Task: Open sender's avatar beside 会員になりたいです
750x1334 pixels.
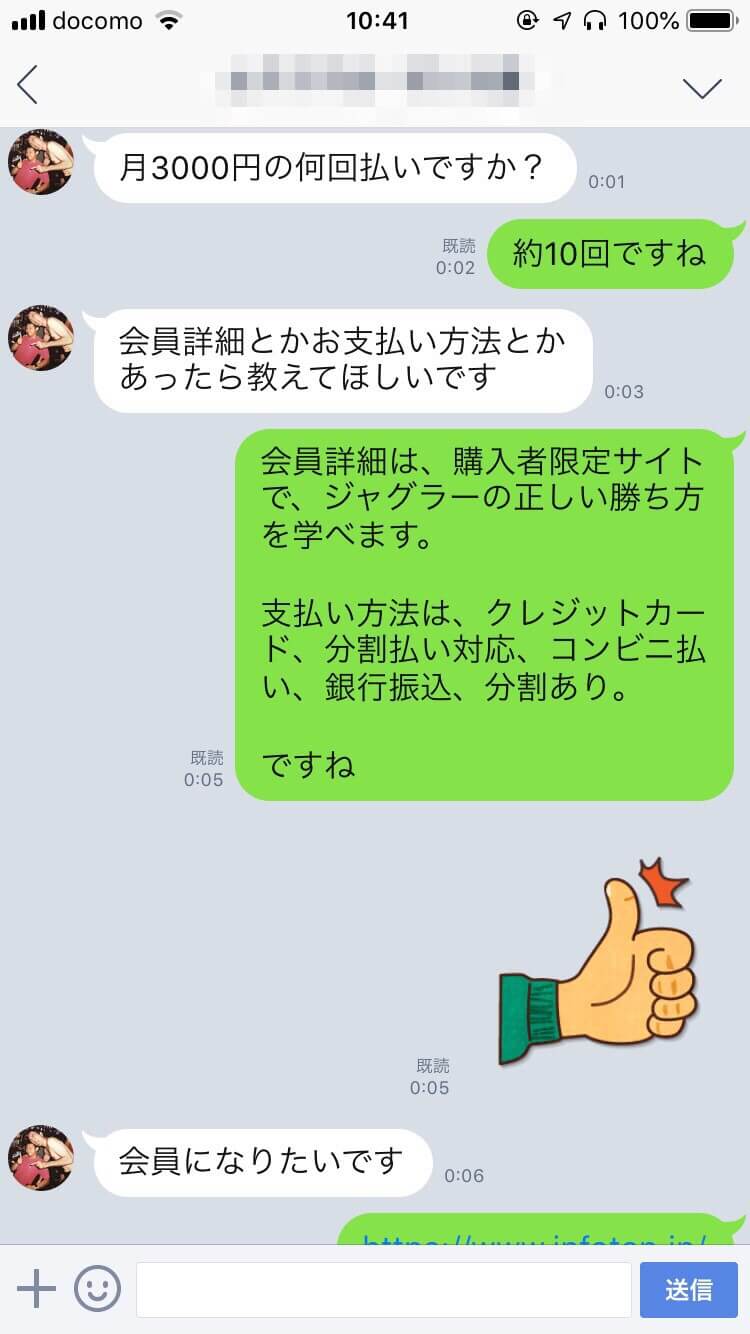Action: 41,1158
